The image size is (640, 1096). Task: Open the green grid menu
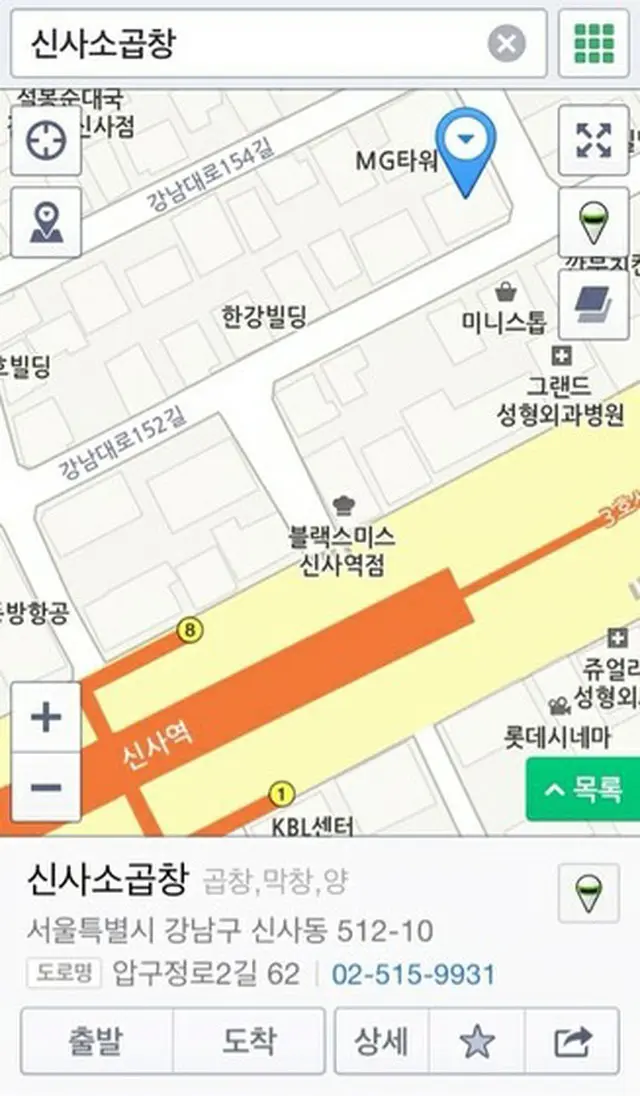tap(593, 44)
